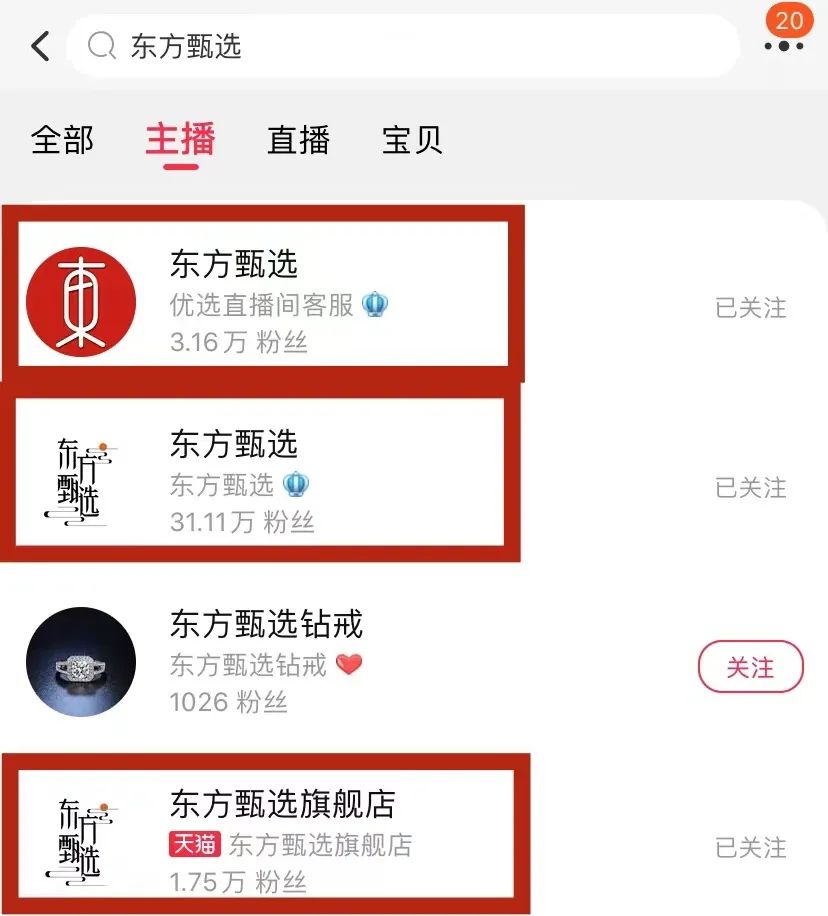828x916 pixels.
Task: Open the 宝贝 tab
Action: coord(412,140)
